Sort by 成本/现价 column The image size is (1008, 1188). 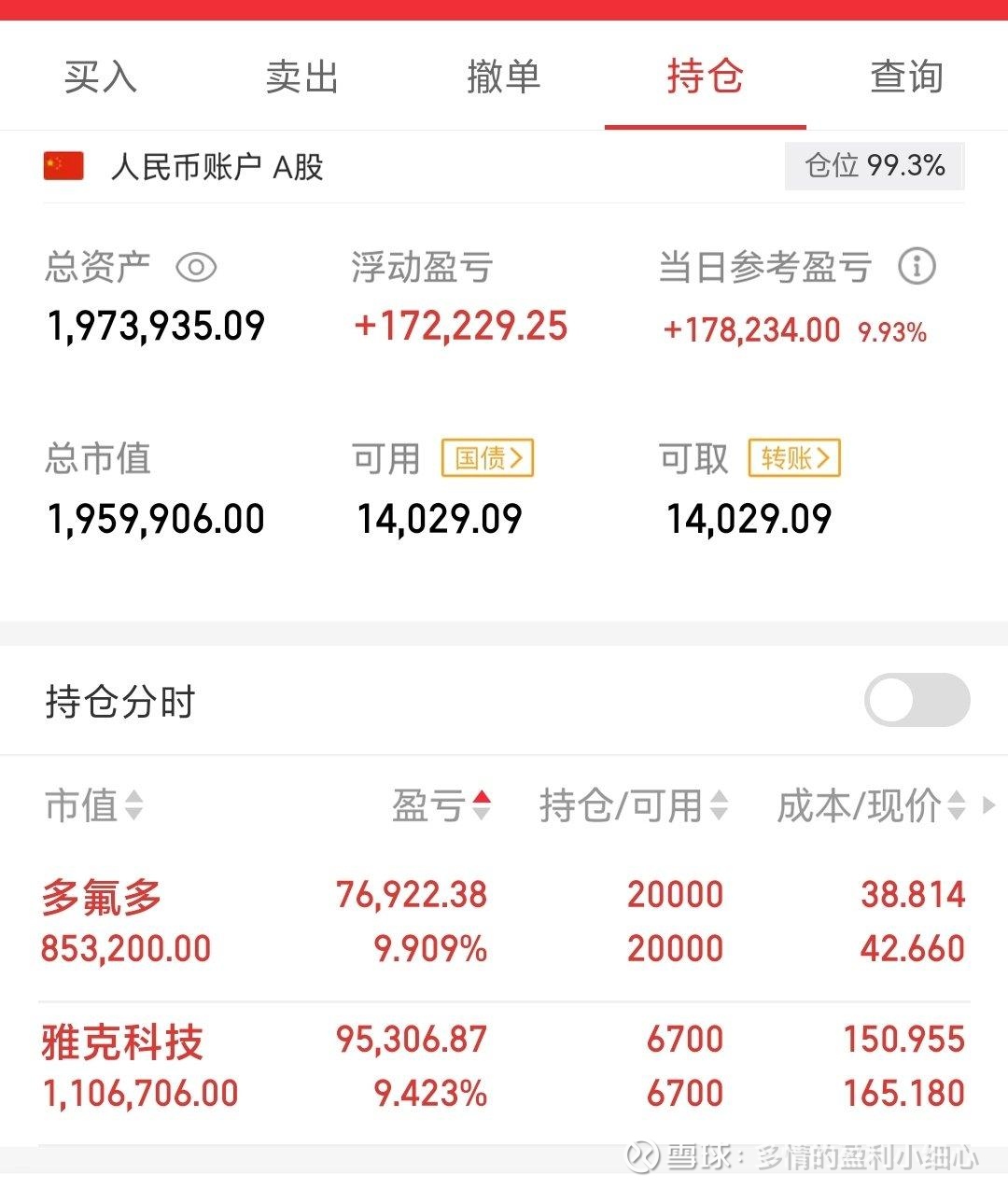tap(872, 805)
